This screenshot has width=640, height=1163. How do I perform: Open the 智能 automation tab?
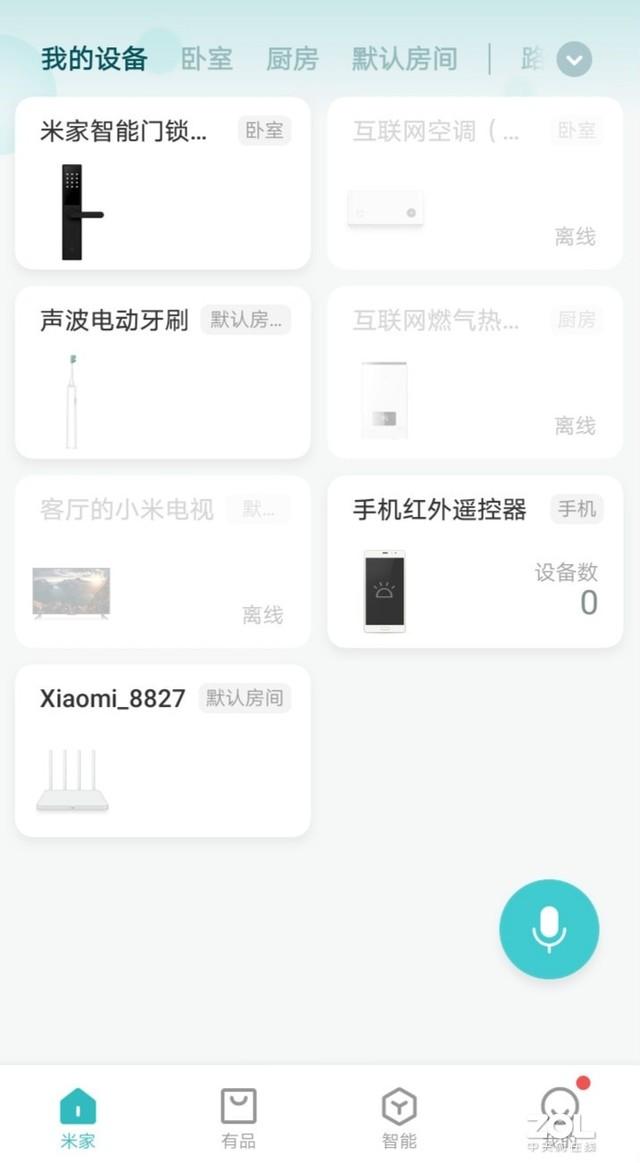point(399,1118)
